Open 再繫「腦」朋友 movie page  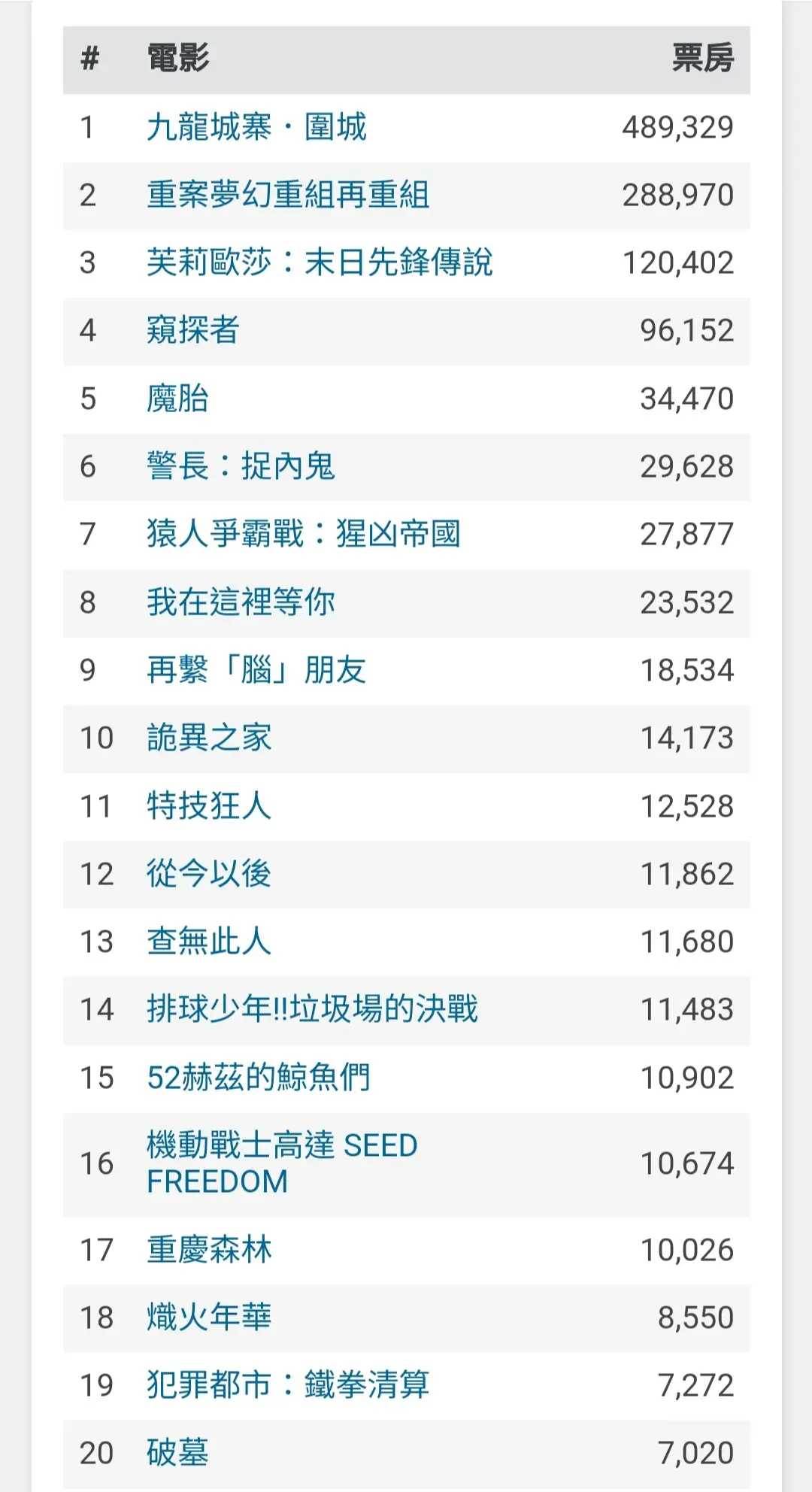(256, 670)
